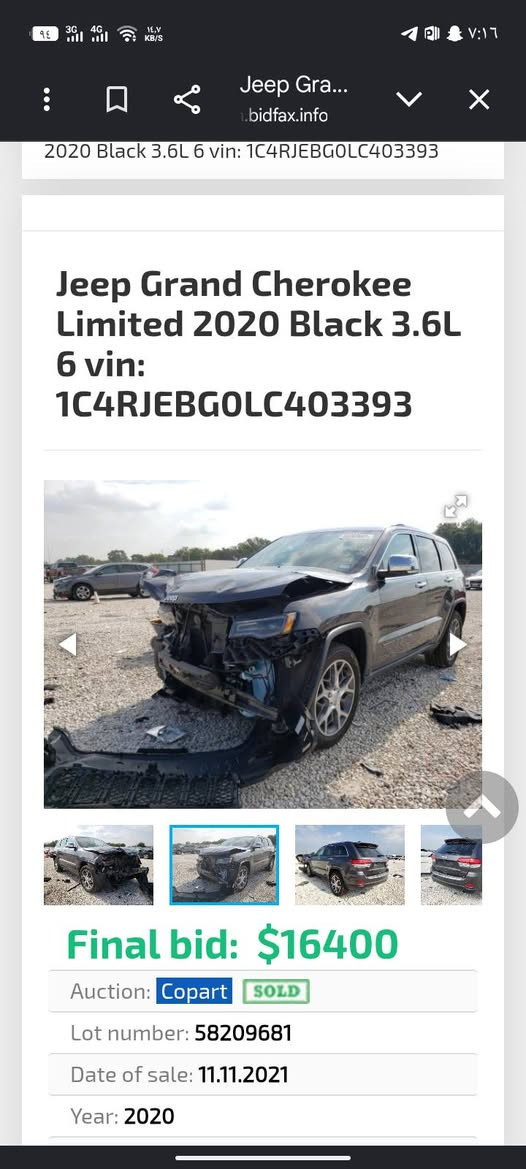526x1169 pixels.
Task: Show the next car photo
Action: click(457, 644)
